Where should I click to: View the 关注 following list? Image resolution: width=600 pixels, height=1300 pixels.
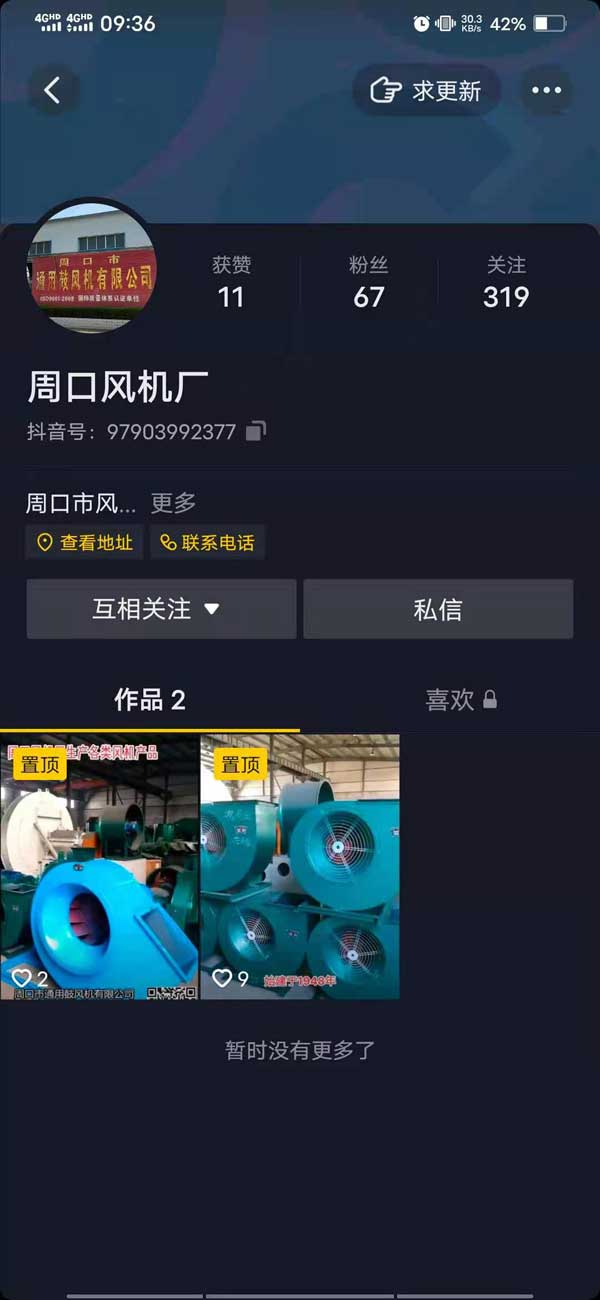click(506, 282)
